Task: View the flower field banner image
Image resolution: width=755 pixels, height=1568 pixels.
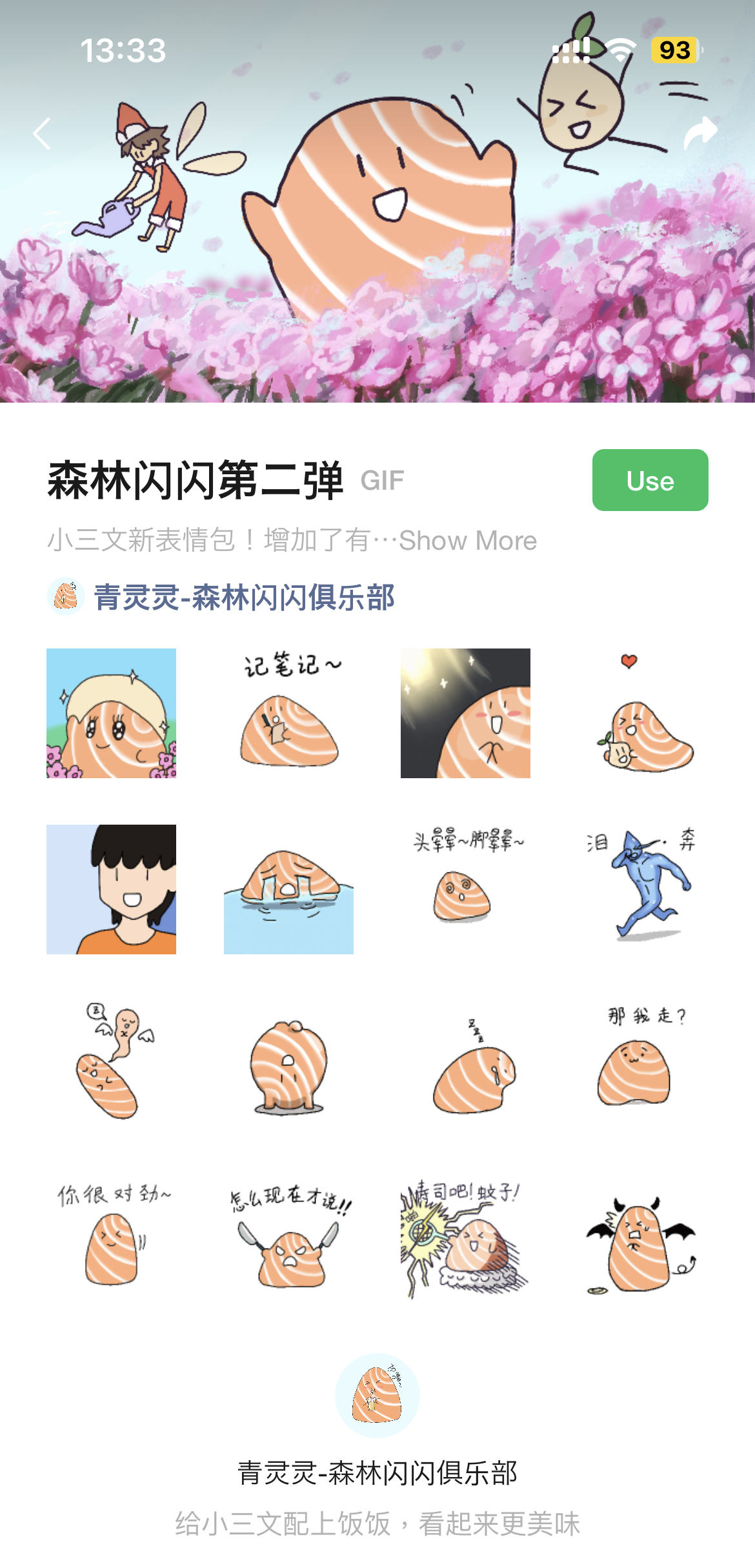Action: [377, 258]
